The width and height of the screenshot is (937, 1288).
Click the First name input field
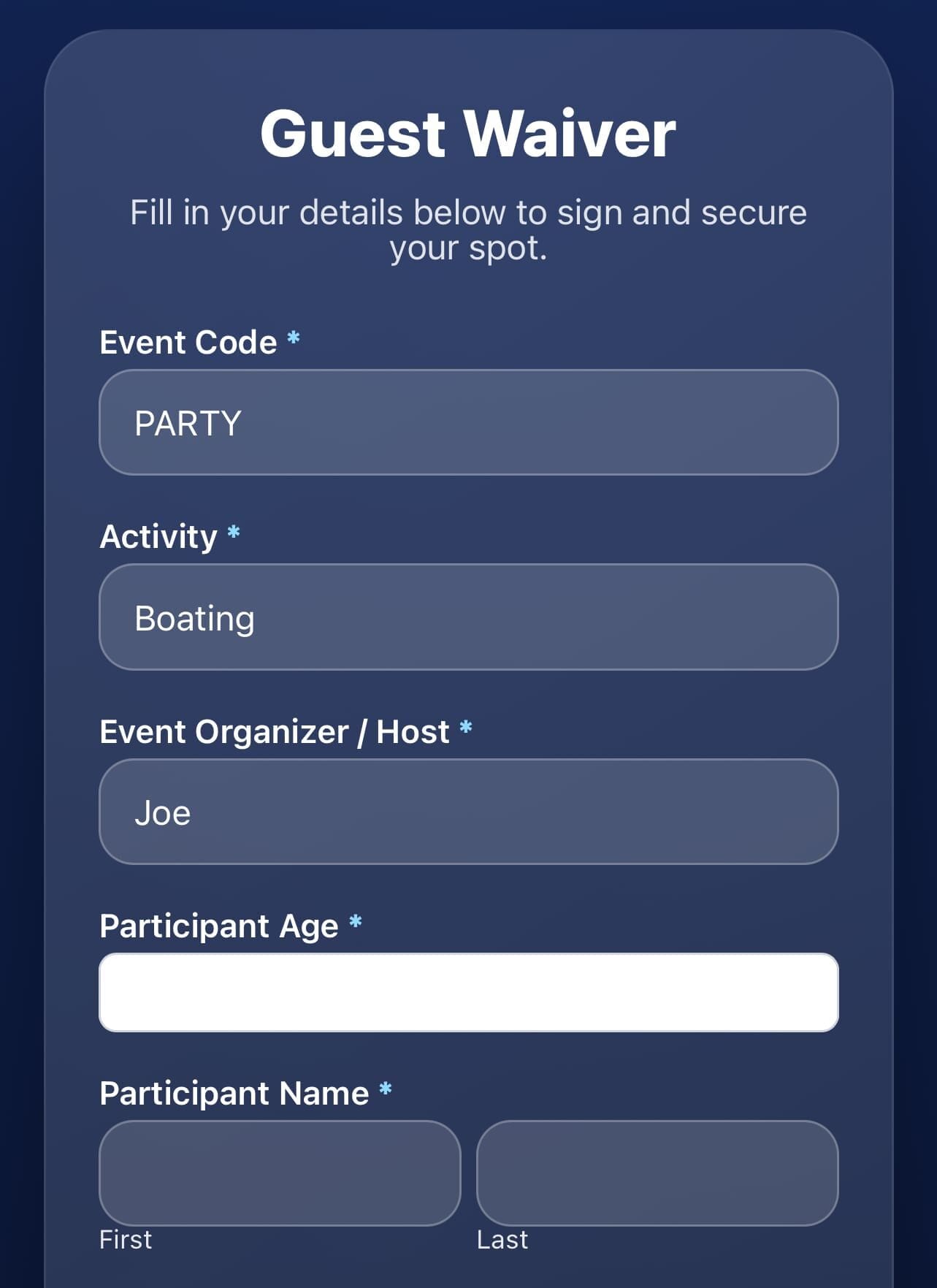280,1173
